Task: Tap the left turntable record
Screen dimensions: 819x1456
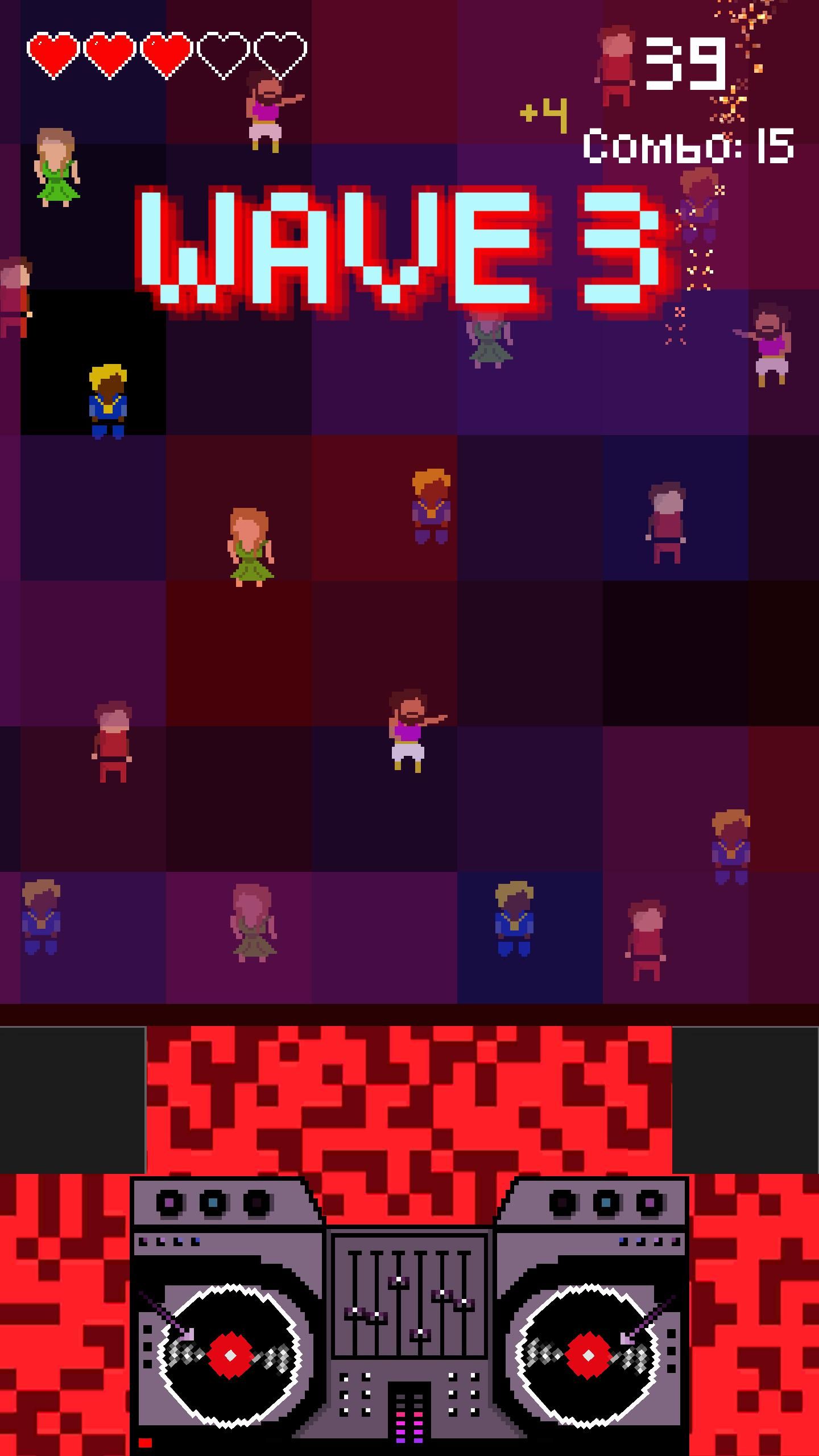Action: pos(230,1355)
